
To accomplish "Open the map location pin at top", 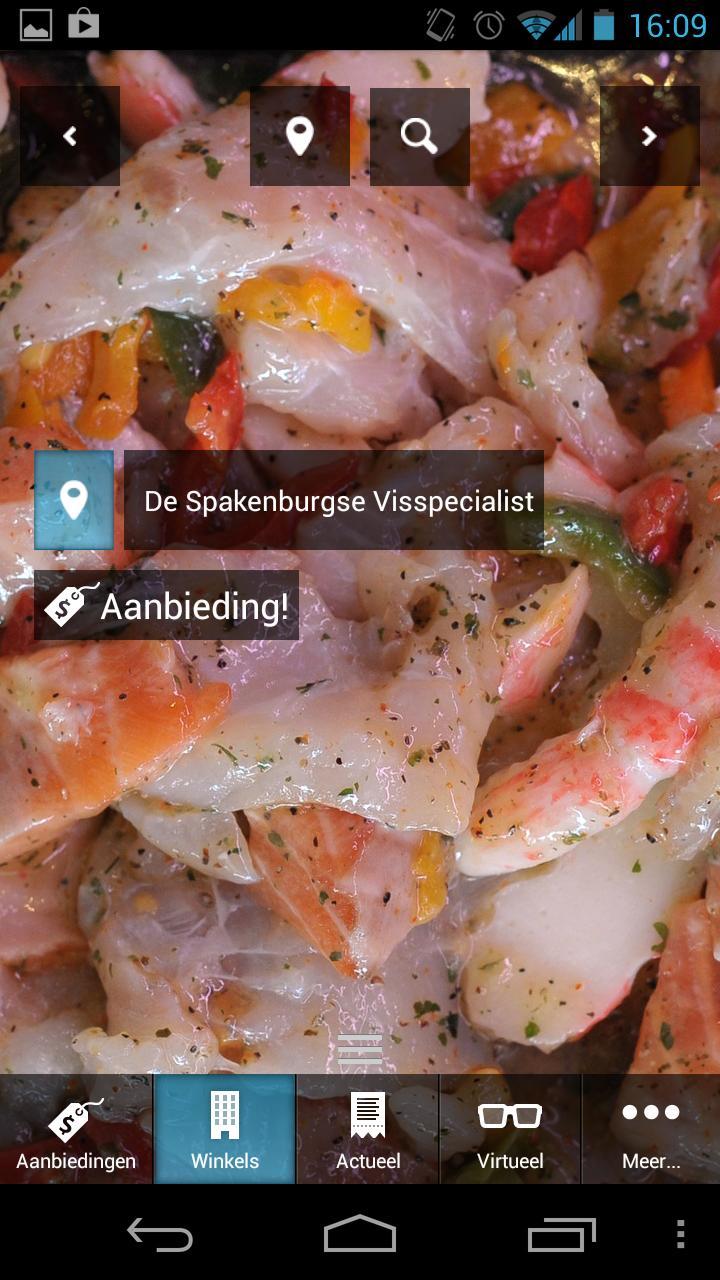I will (300, 136).
